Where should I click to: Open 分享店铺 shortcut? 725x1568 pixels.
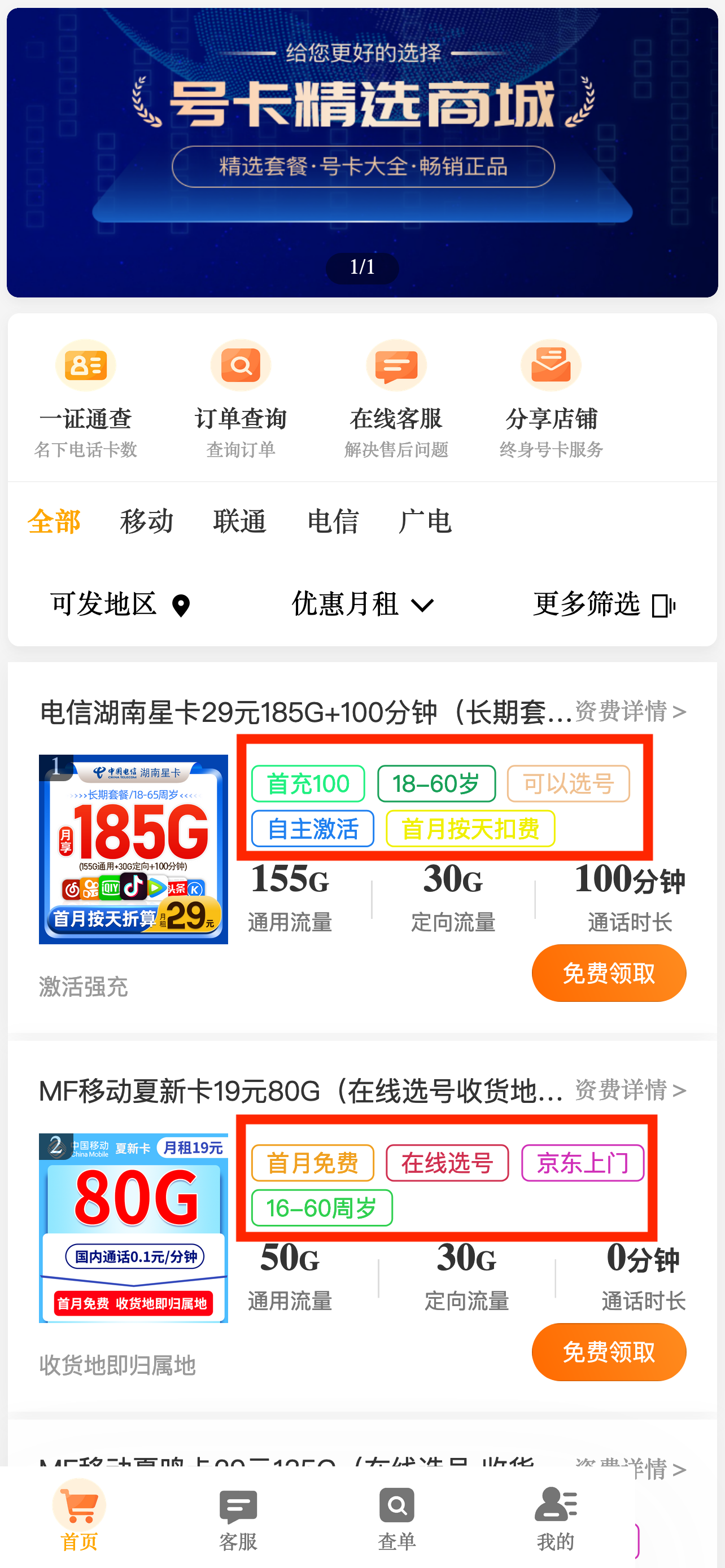[x=551, y=397]
